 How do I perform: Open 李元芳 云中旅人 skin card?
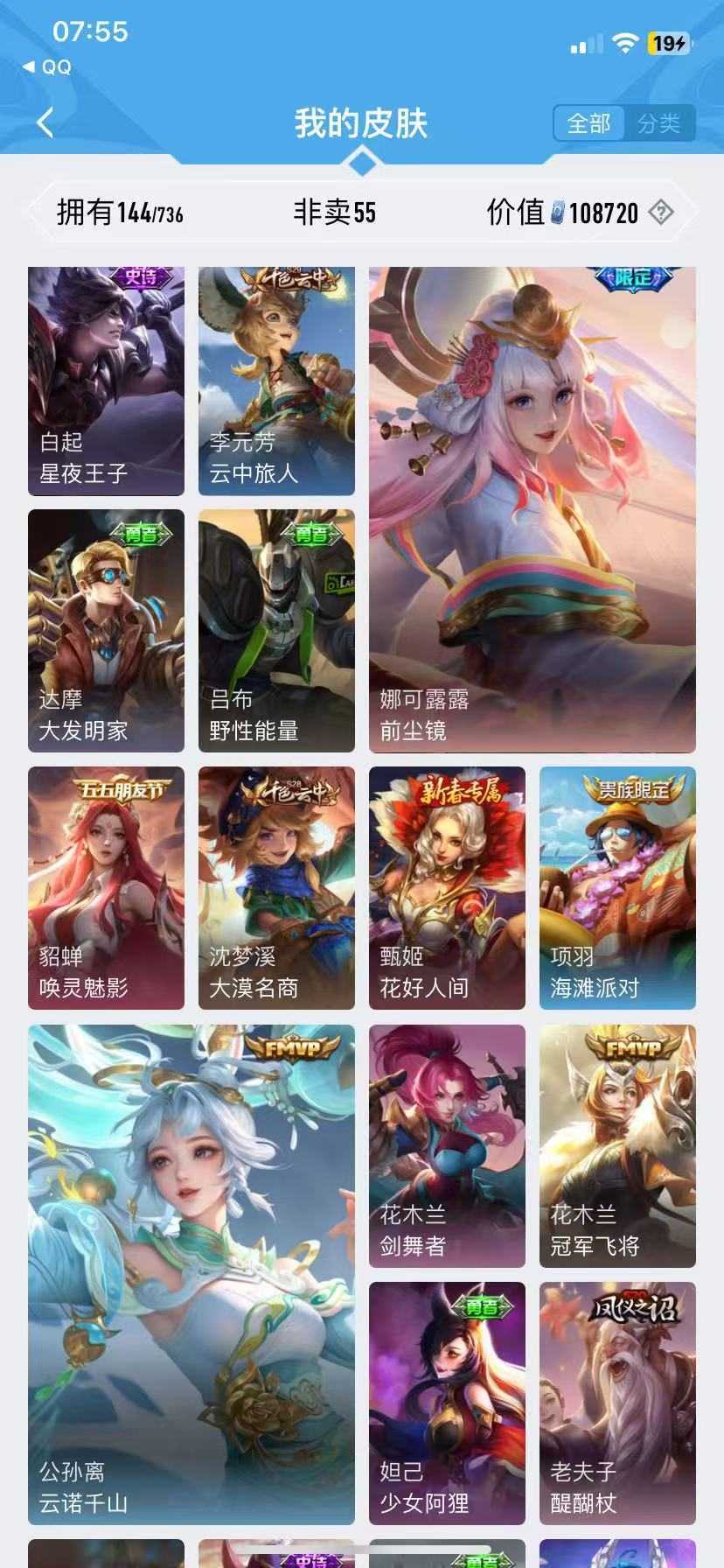click(x=276, y=381)
